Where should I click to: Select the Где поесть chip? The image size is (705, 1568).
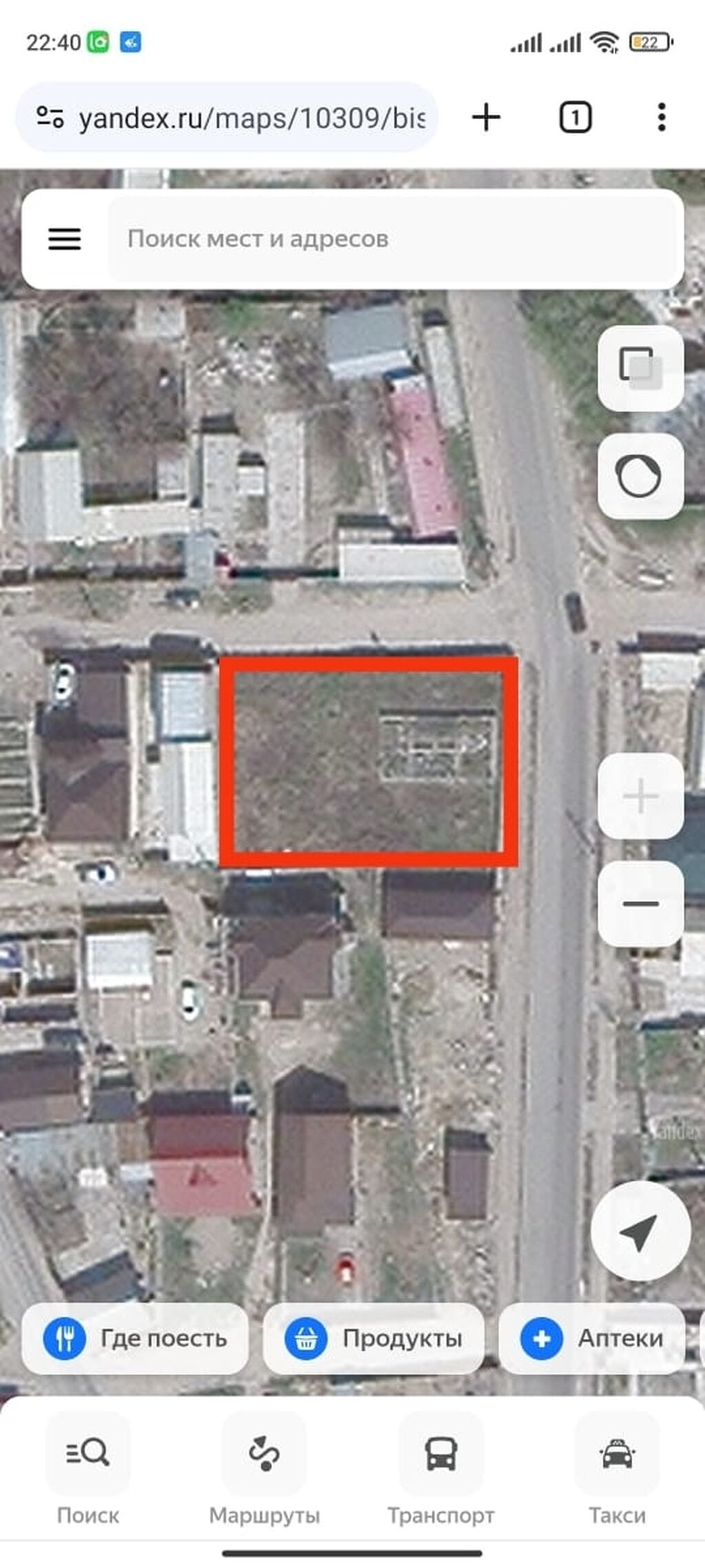tap(135, 1339)
